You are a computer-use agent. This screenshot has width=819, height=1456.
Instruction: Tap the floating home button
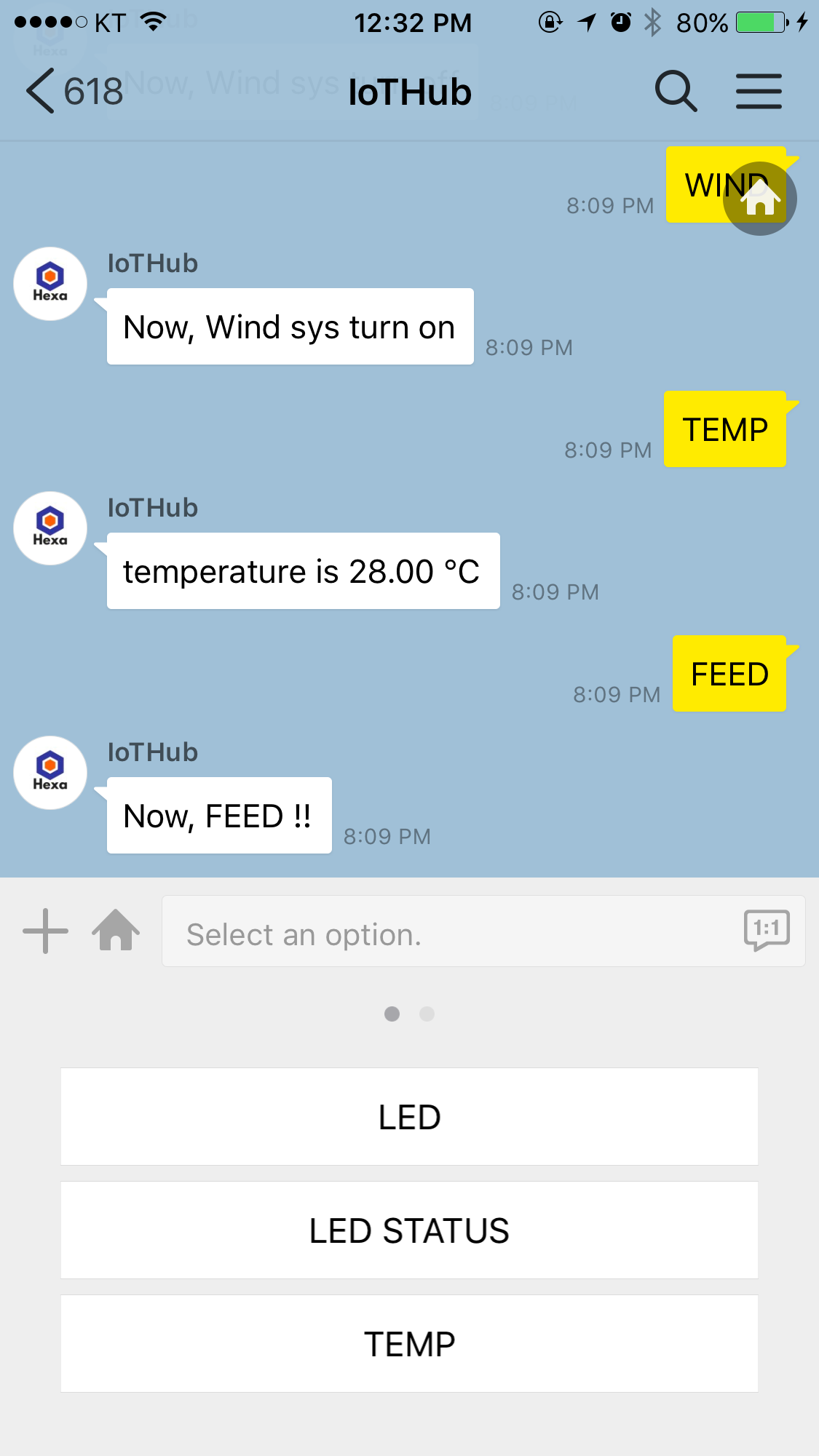coord(759,199)
